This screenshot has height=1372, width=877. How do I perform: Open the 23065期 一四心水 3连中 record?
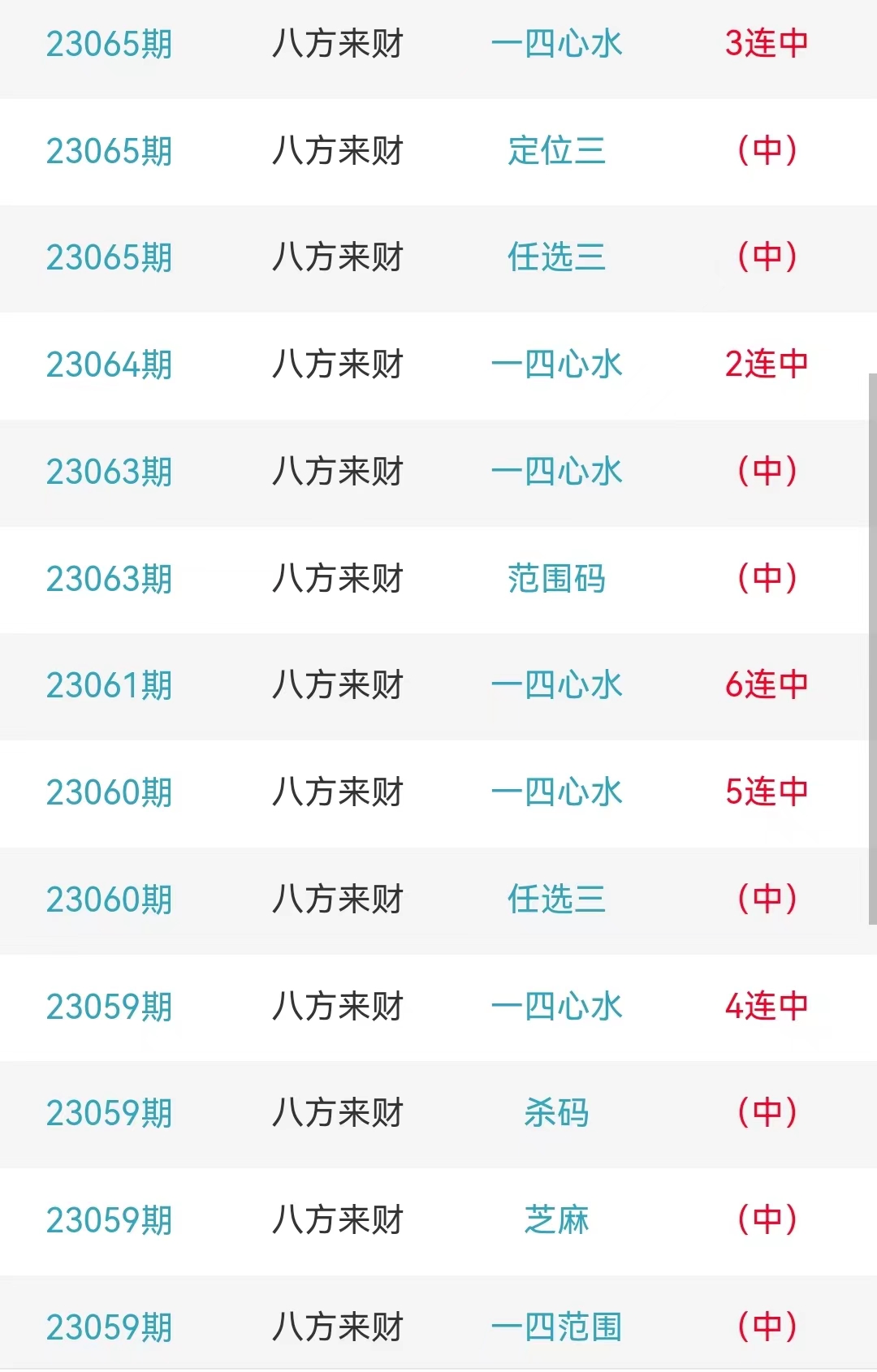click(556, 44)
